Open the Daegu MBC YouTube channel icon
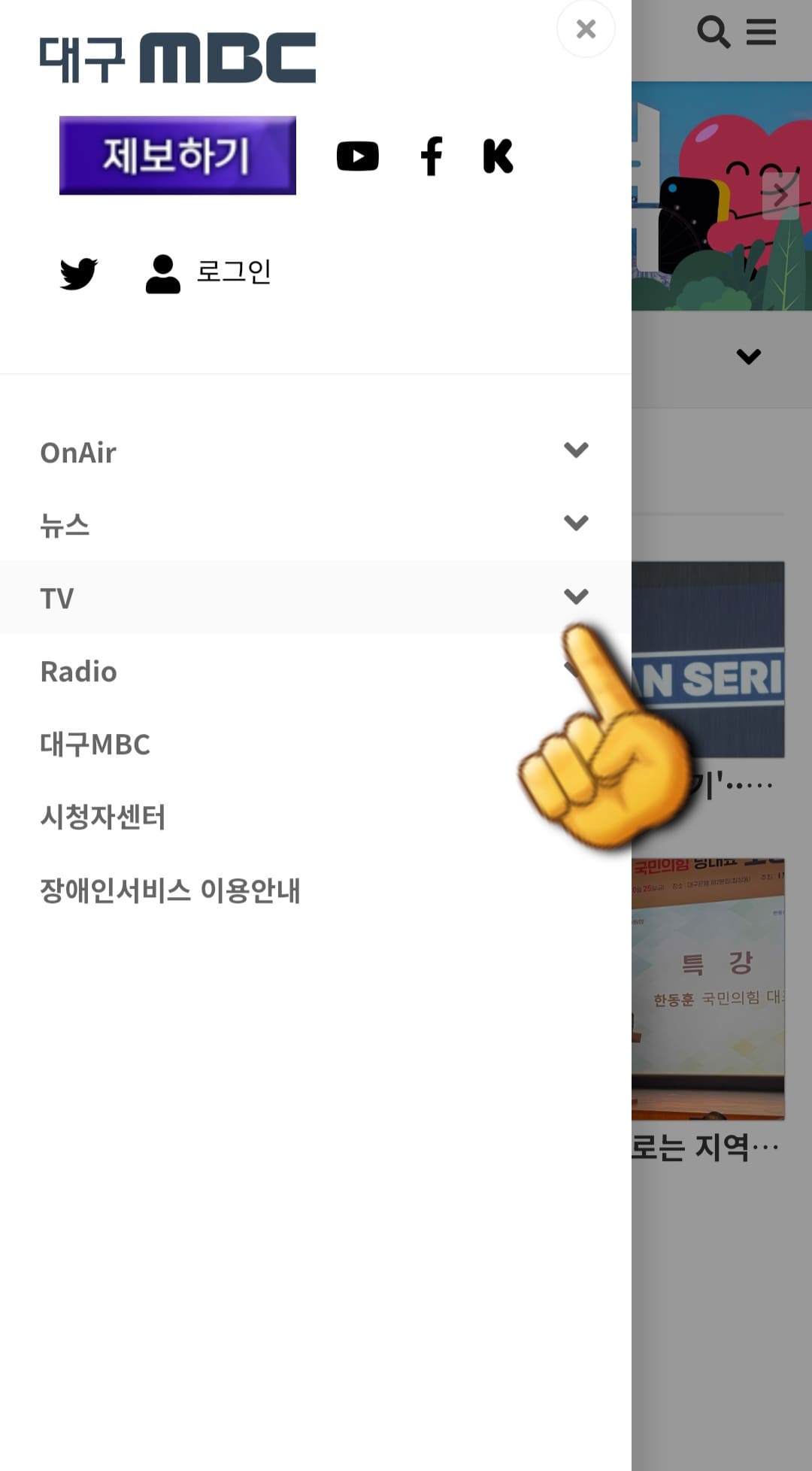Viewport: 812px width, 1471px height. point(359,156)
